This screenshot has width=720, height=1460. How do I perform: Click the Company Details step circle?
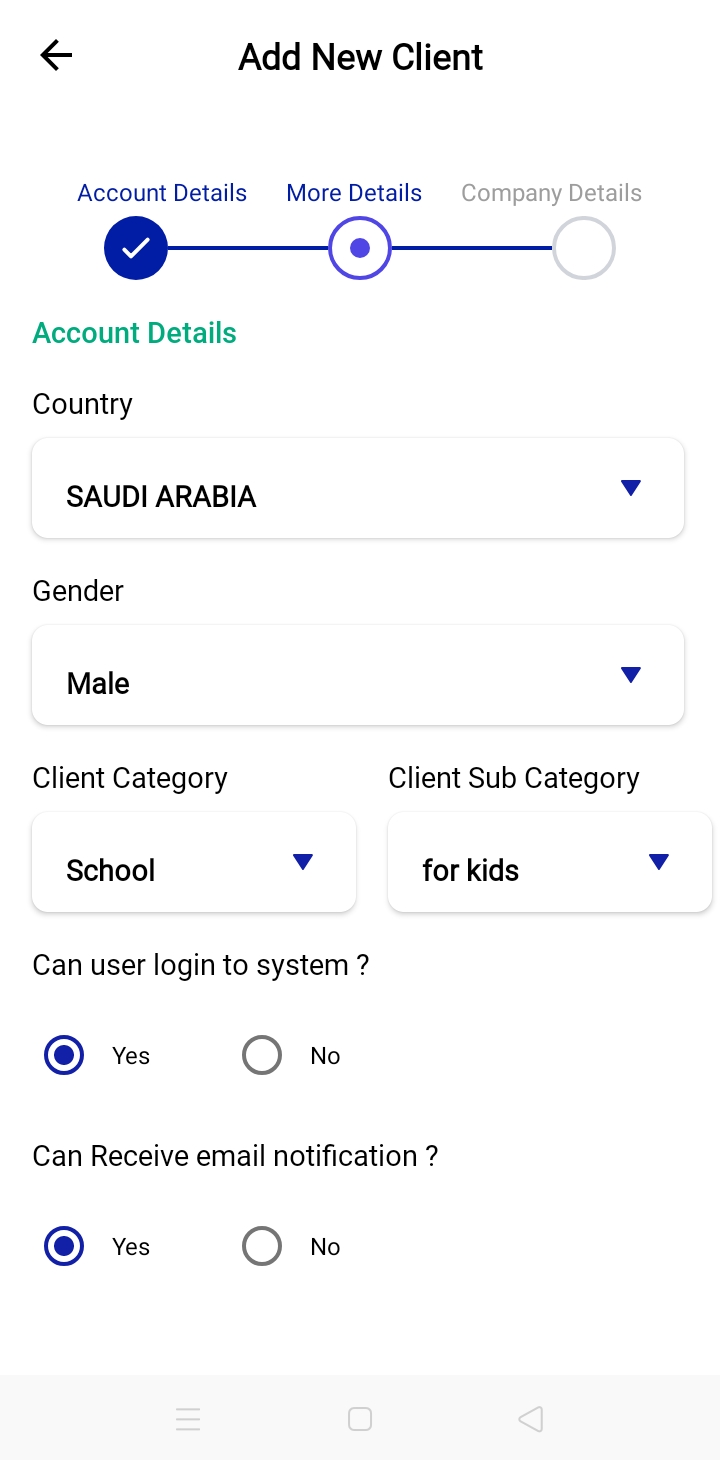(583, 247)
